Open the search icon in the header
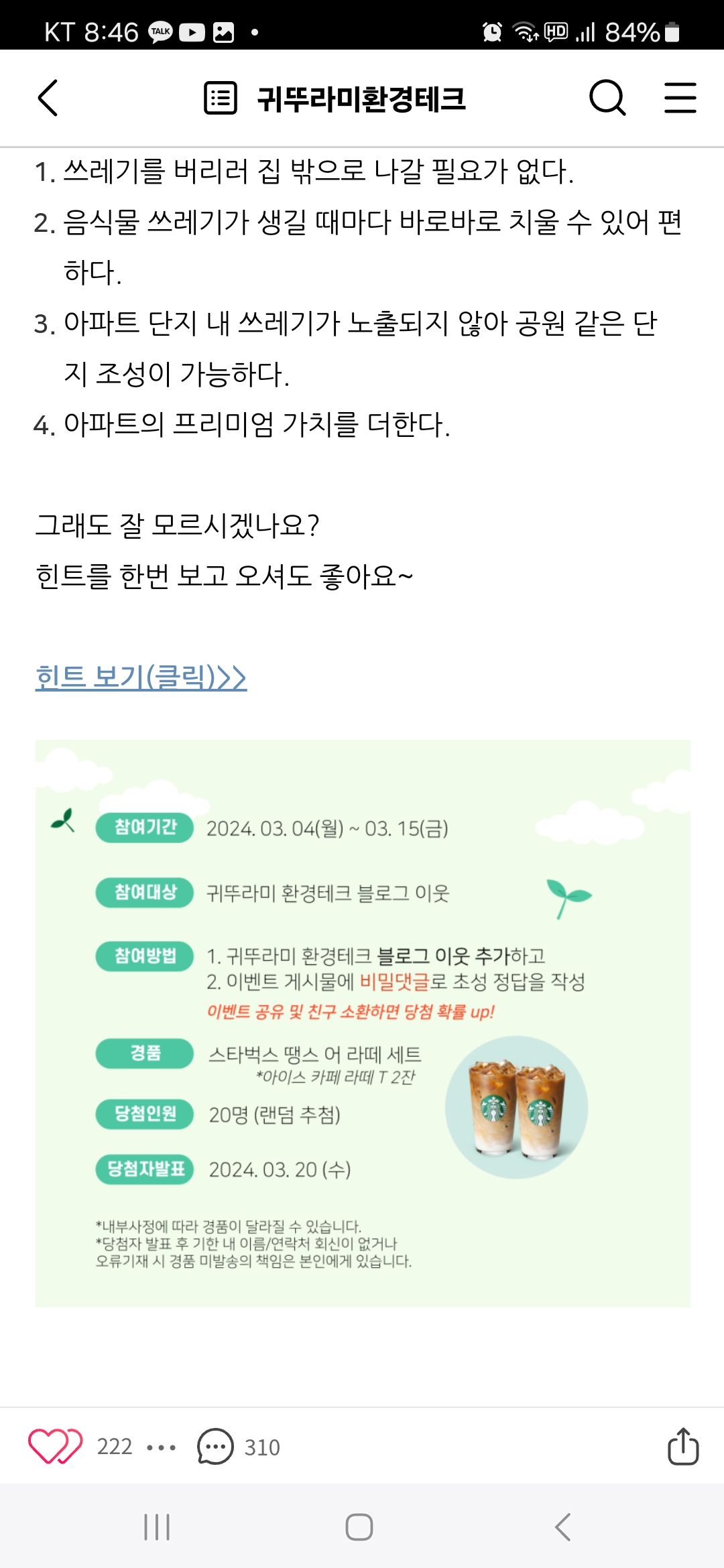The image size is (724, 1568). [607, 98]
